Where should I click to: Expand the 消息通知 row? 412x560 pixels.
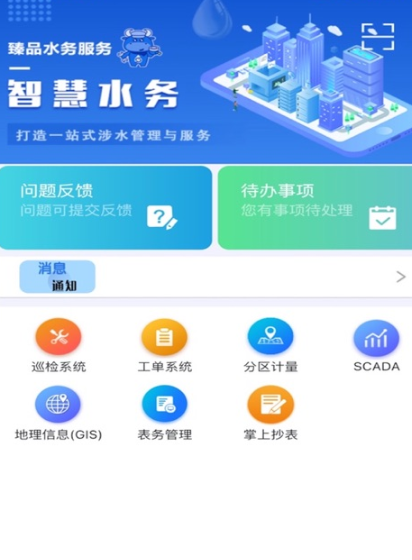click(x=206, y=277)
